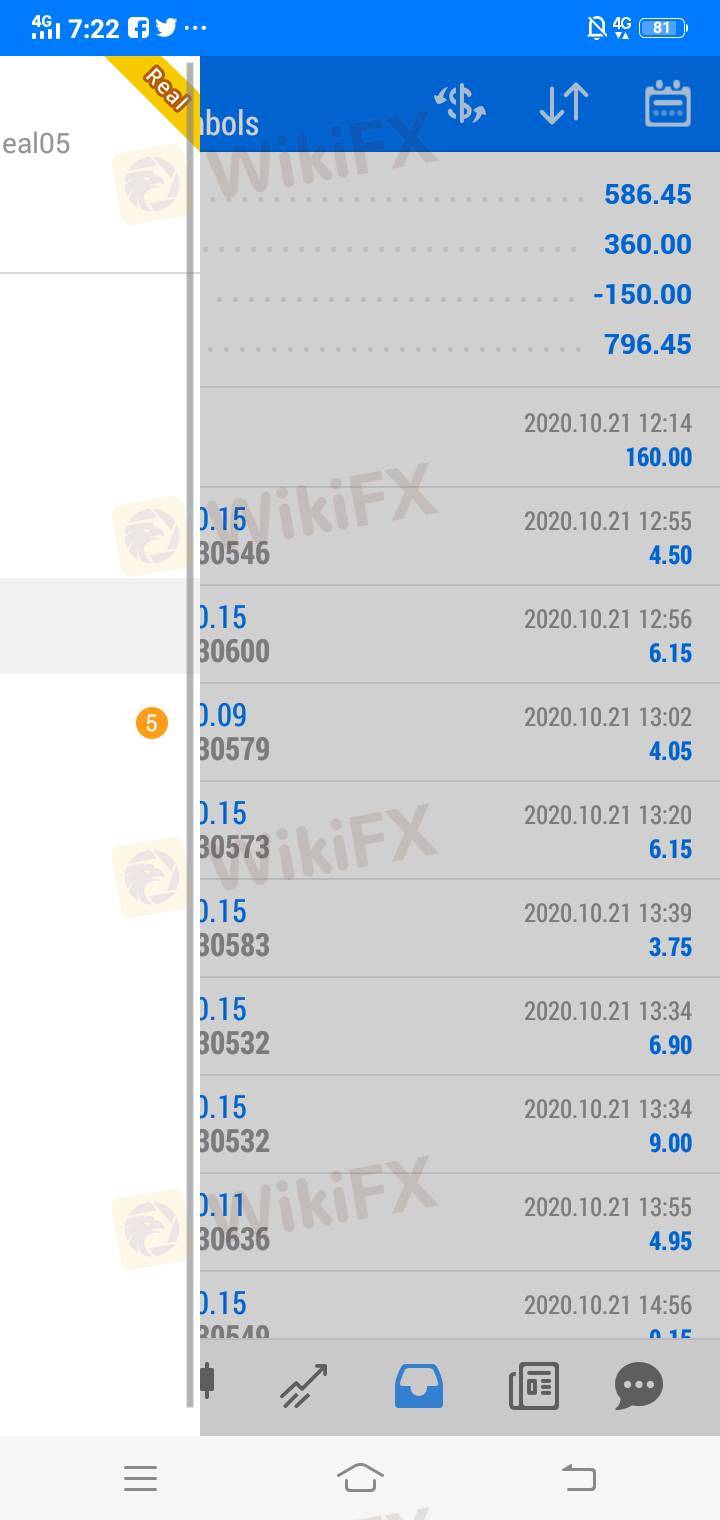This screenshot has width=720, height=1520.
Task: Open the 12:14 balance entry of 160.00
Action: pos(460,438)
